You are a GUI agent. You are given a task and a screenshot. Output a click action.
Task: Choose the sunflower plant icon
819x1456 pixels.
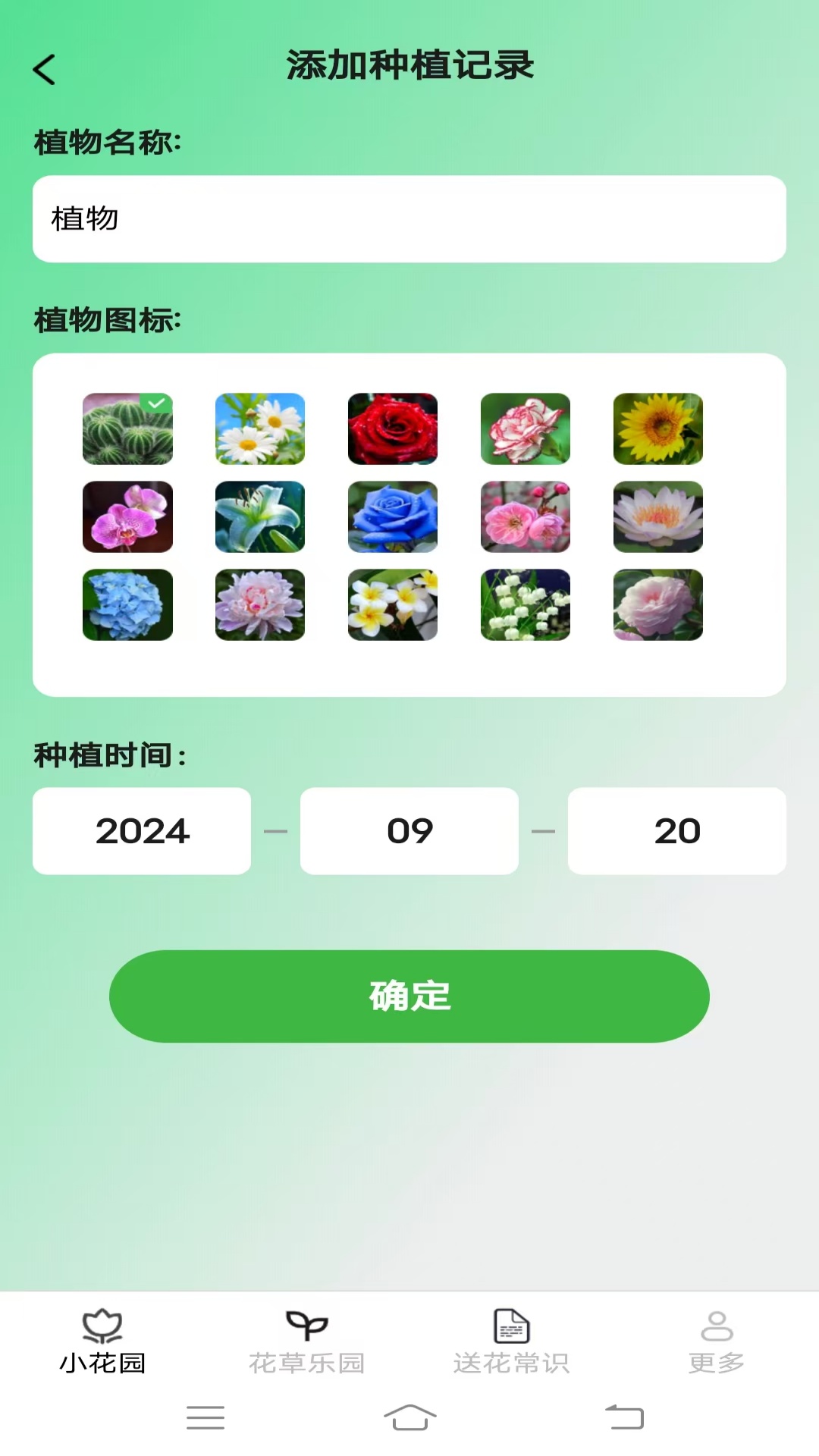point(657,428)
